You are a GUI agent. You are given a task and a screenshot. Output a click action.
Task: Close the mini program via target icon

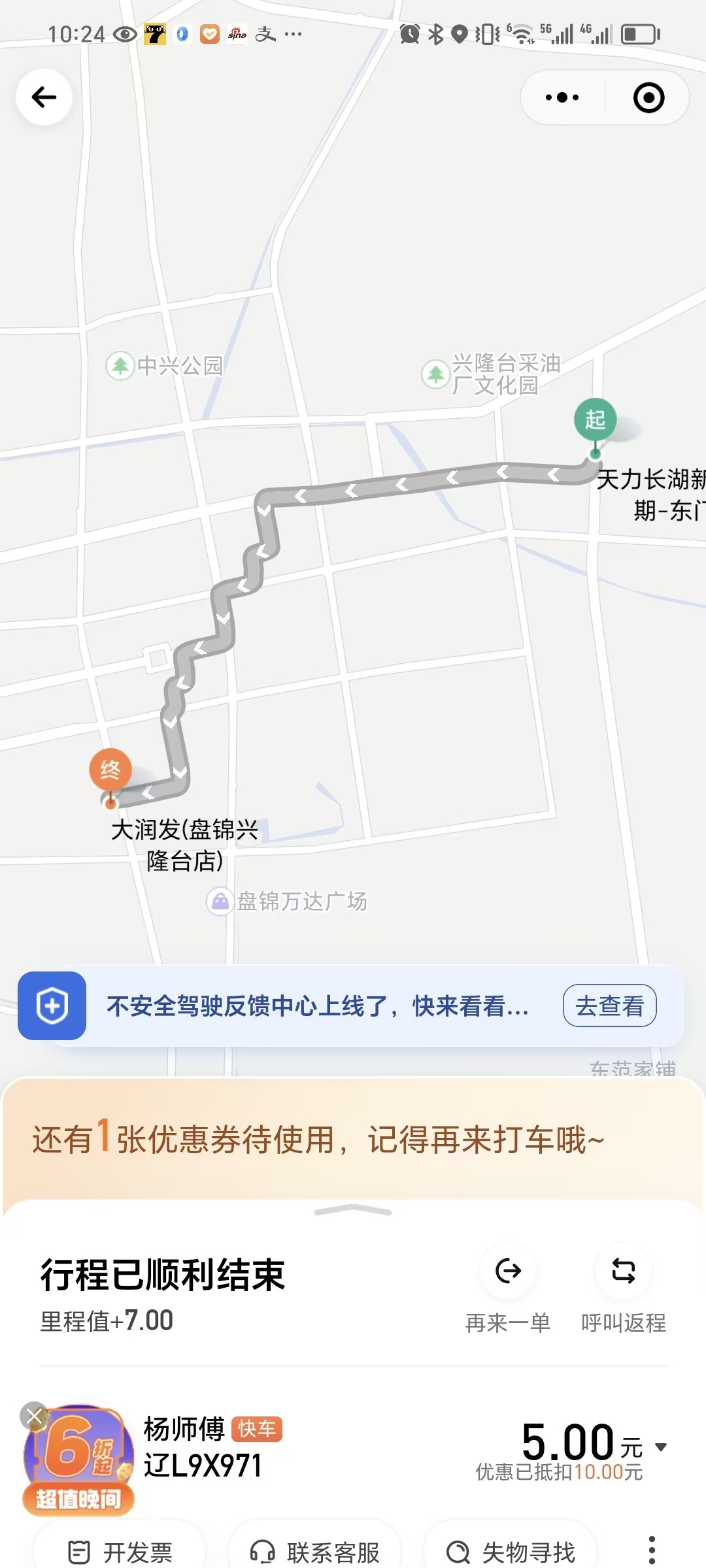pos(648,97)
